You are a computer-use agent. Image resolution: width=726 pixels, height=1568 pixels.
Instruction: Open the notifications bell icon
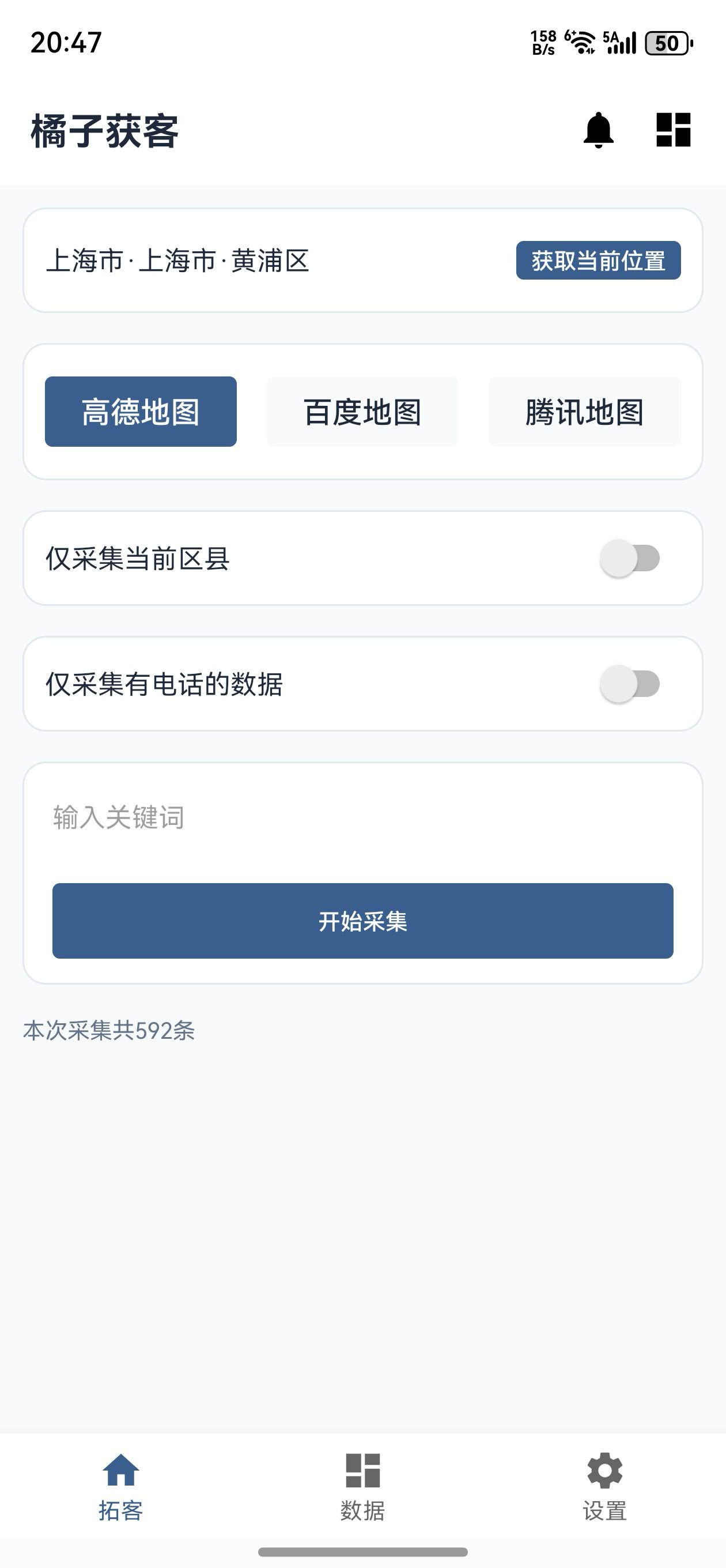tap(599, 130)
